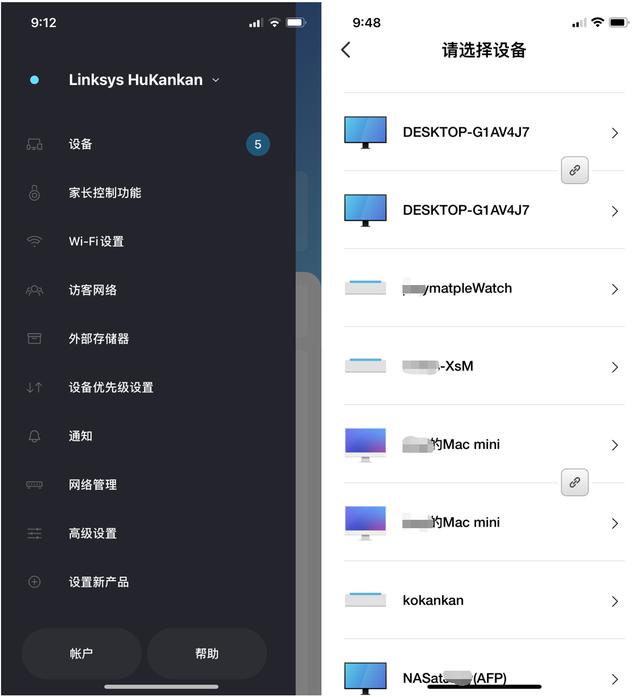The height and width of the screenshot is (697, 640).
Task: Go back from 请选择设备 screen
Action: pyautogui.click(x=346, y=50)
